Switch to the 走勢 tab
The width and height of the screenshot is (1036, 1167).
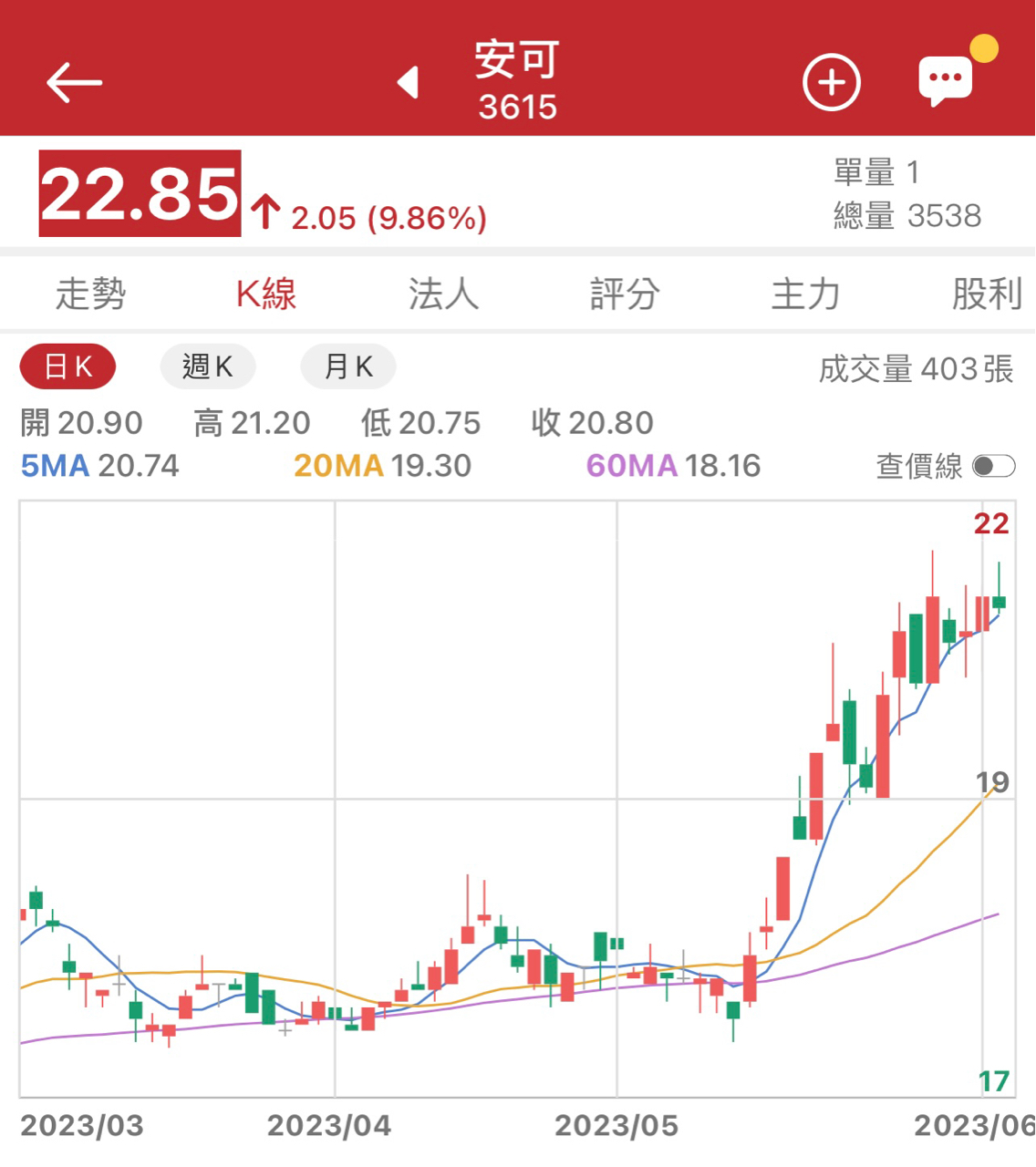pos(90,294)
